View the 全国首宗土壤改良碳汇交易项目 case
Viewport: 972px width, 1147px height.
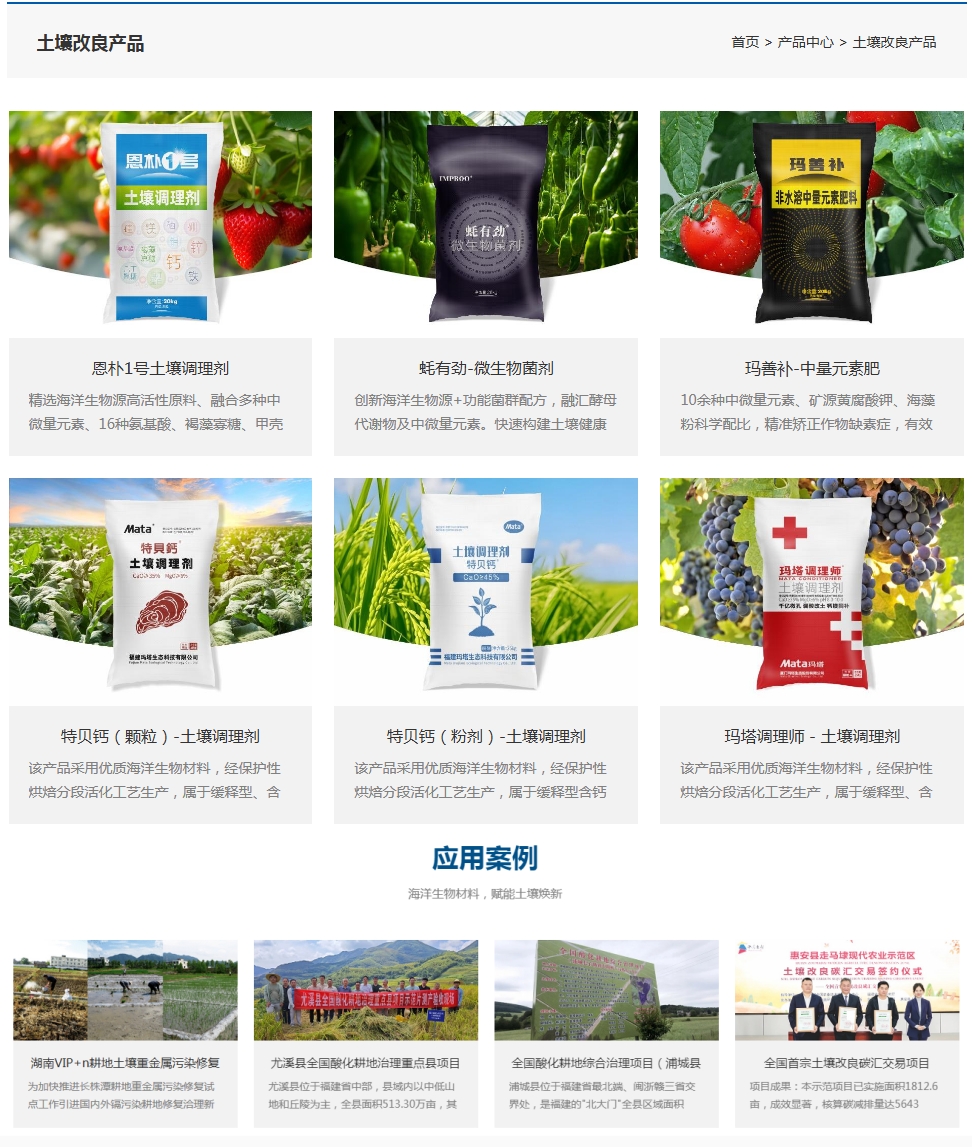coord(846,1062)
